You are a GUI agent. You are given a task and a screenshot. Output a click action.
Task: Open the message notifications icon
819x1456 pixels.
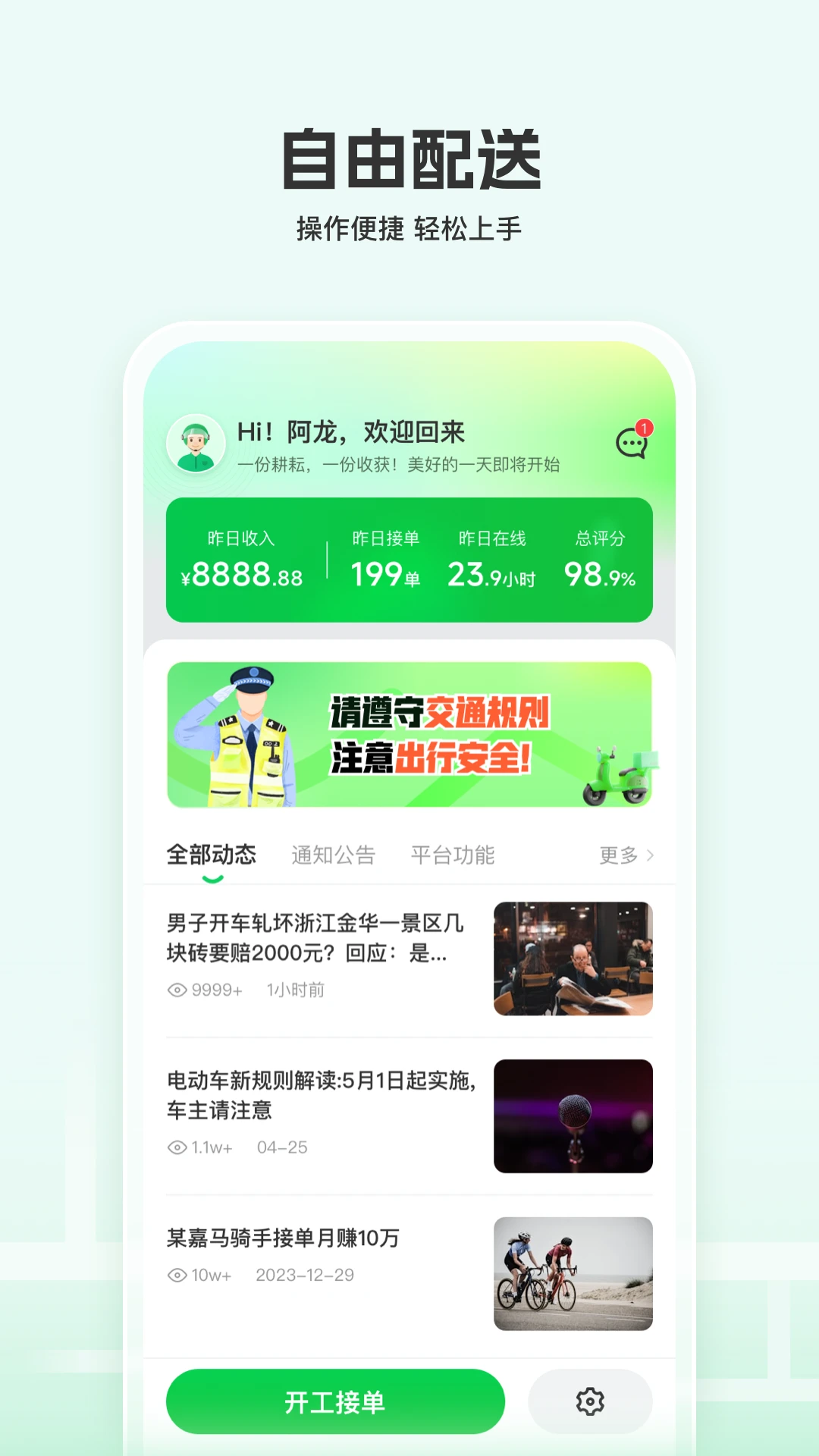[x=630, y=443]
